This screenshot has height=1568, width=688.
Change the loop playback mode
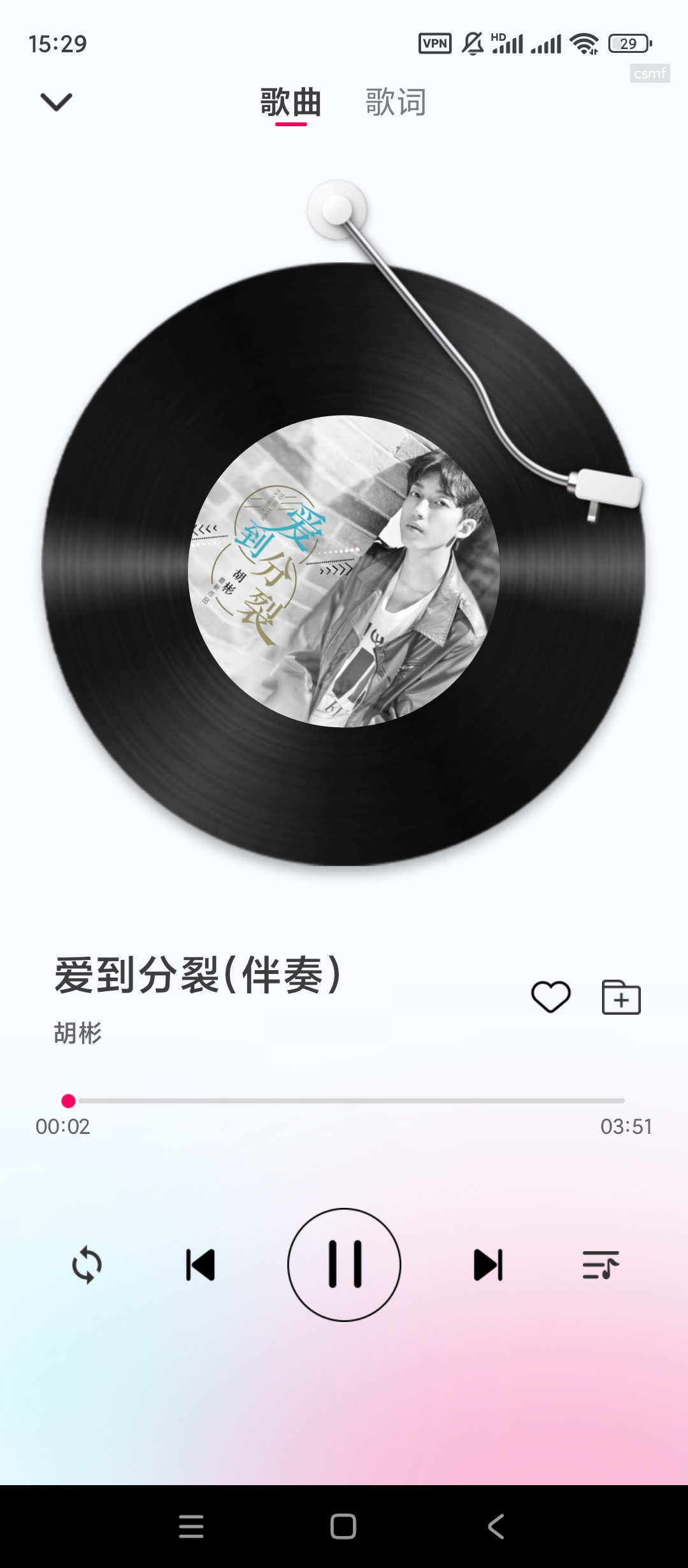tap(87, 1265)
